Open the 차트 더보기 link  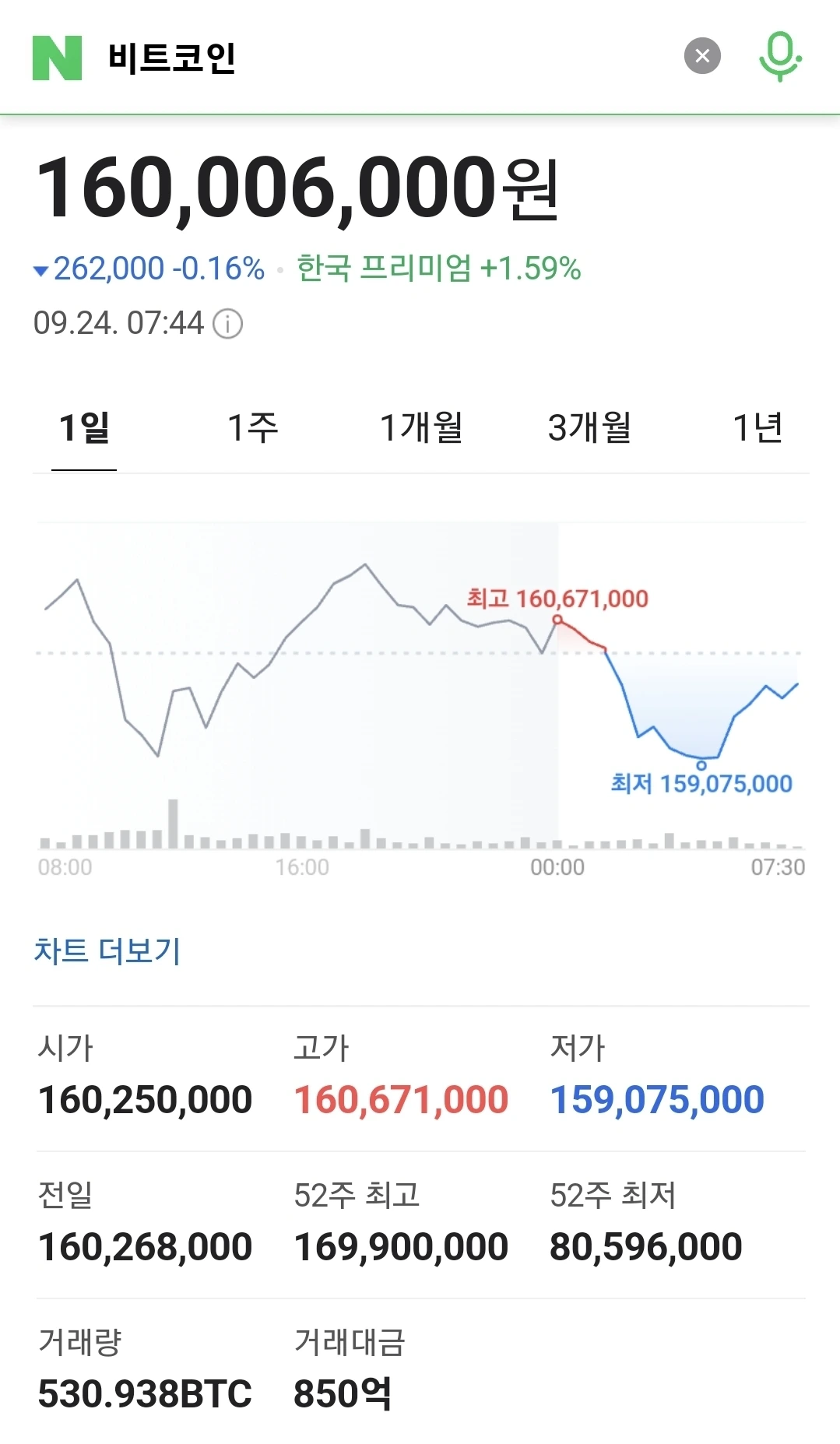tap(107, 950)
